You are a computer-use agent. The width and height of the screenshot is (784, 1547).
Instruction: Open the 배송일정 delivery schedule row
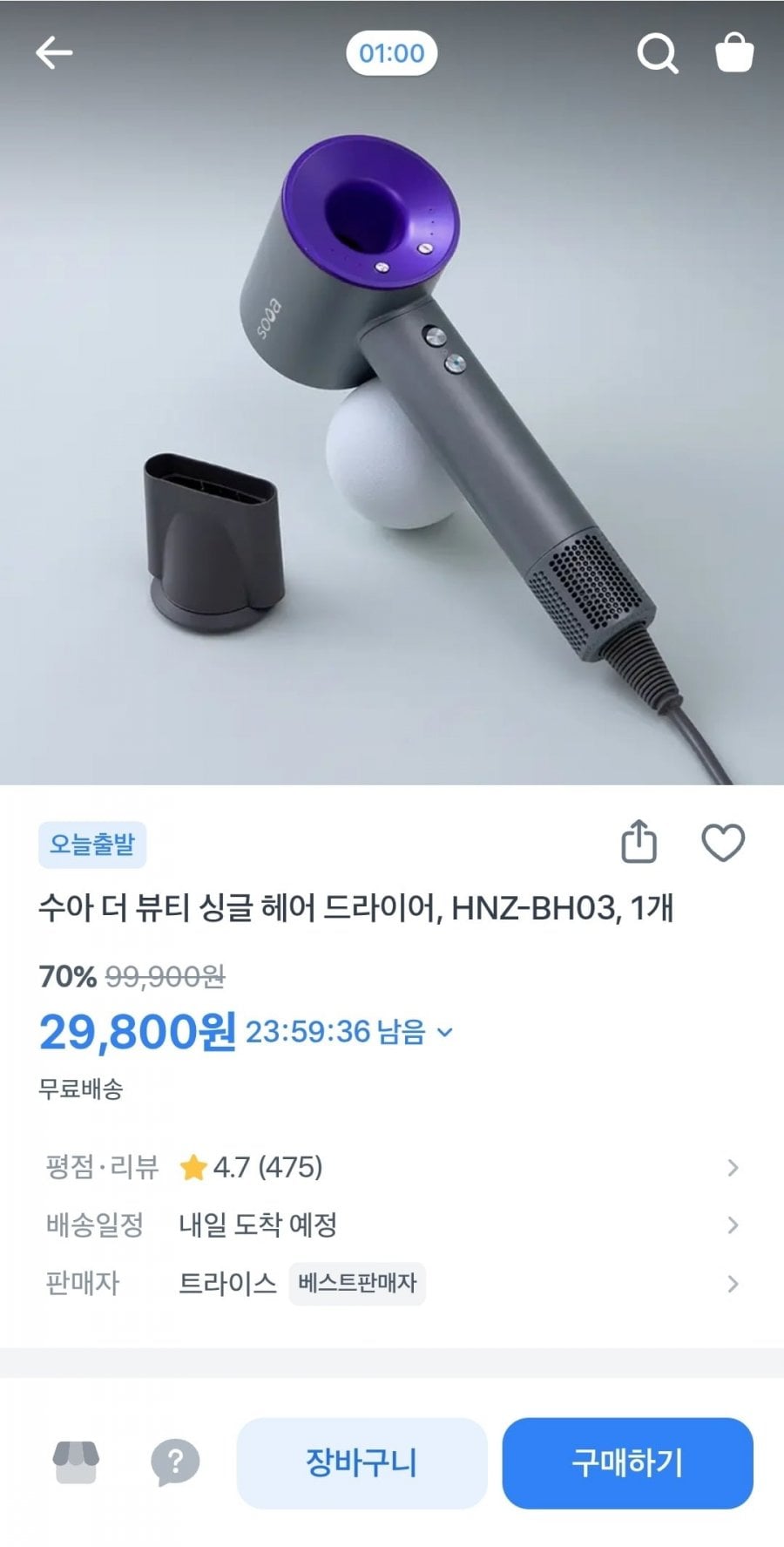click(392, 1225)
